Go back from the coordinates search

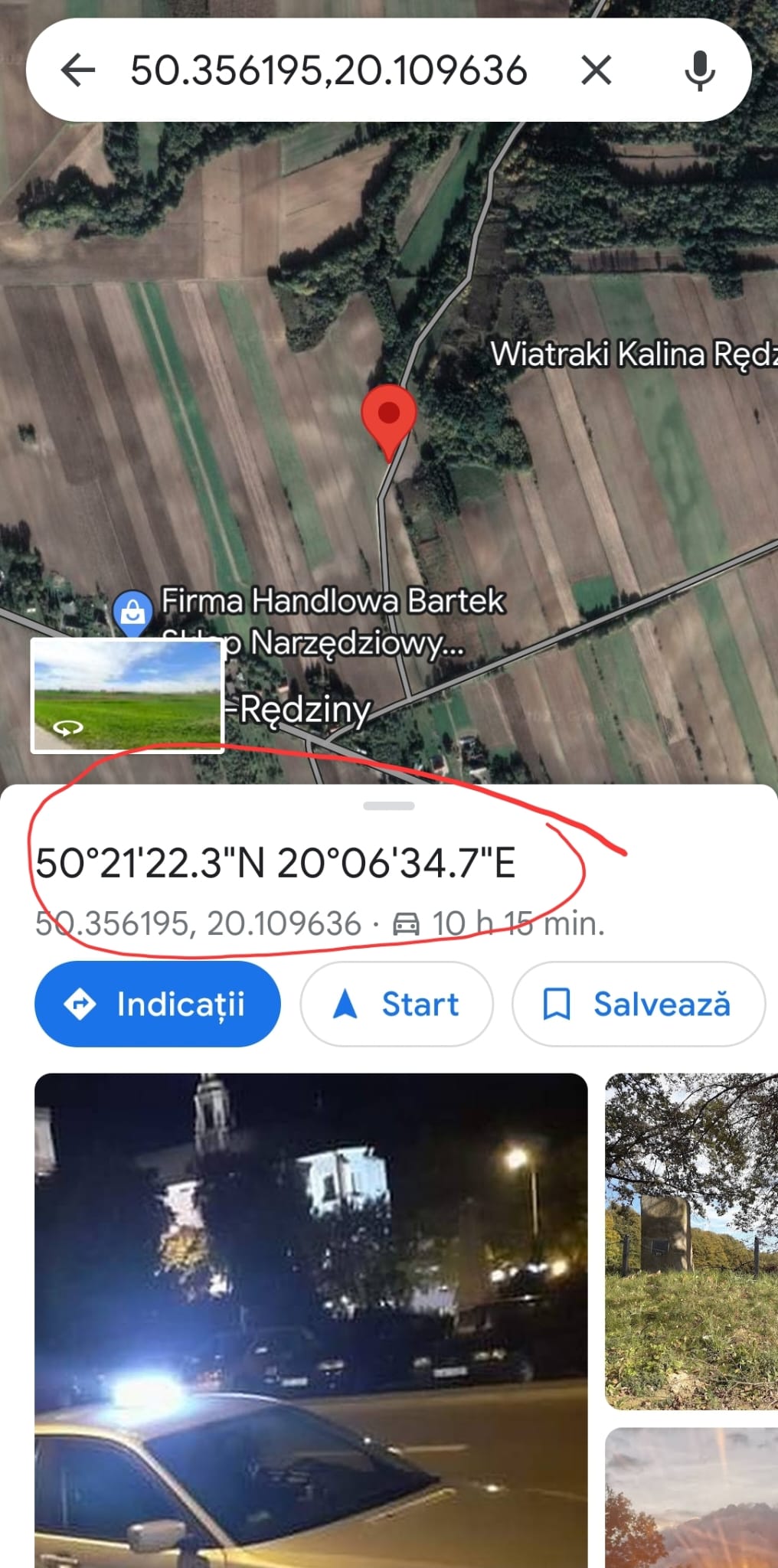tap(77, 71)
